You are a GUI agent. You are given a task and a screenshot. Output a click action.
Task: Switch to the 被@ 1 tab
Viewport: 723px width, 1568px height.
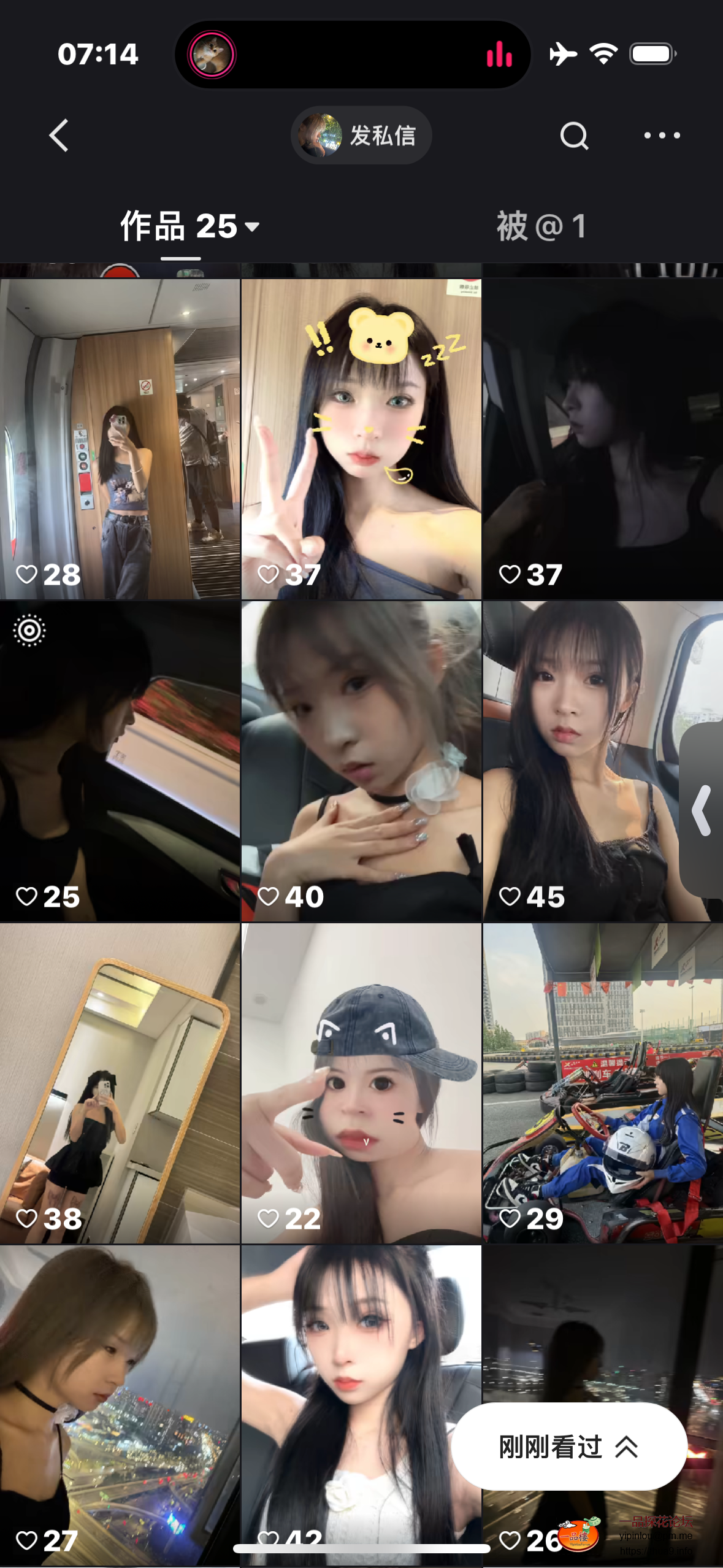(x=541, y=226)
